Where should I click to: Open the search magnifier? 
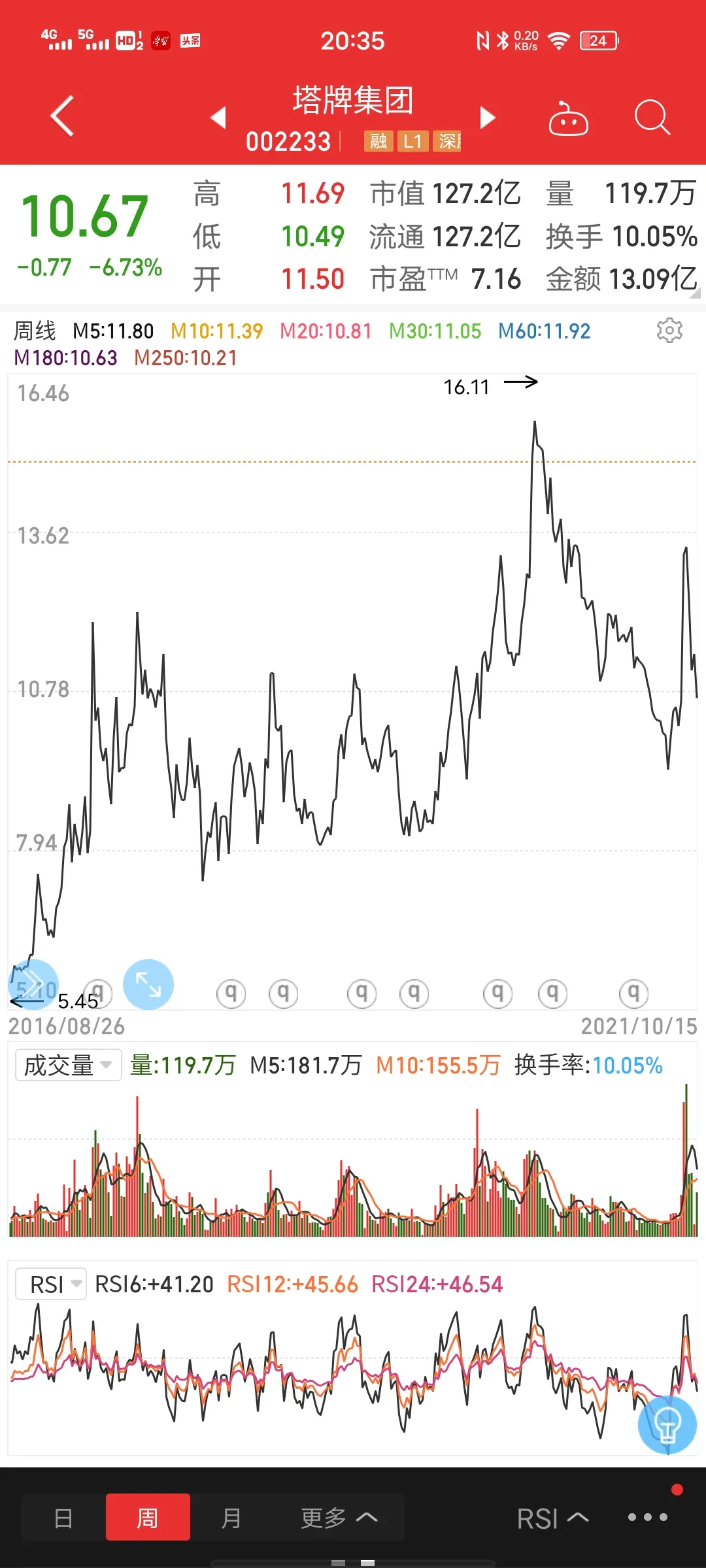pyautogui.click(x=652, y=118)
